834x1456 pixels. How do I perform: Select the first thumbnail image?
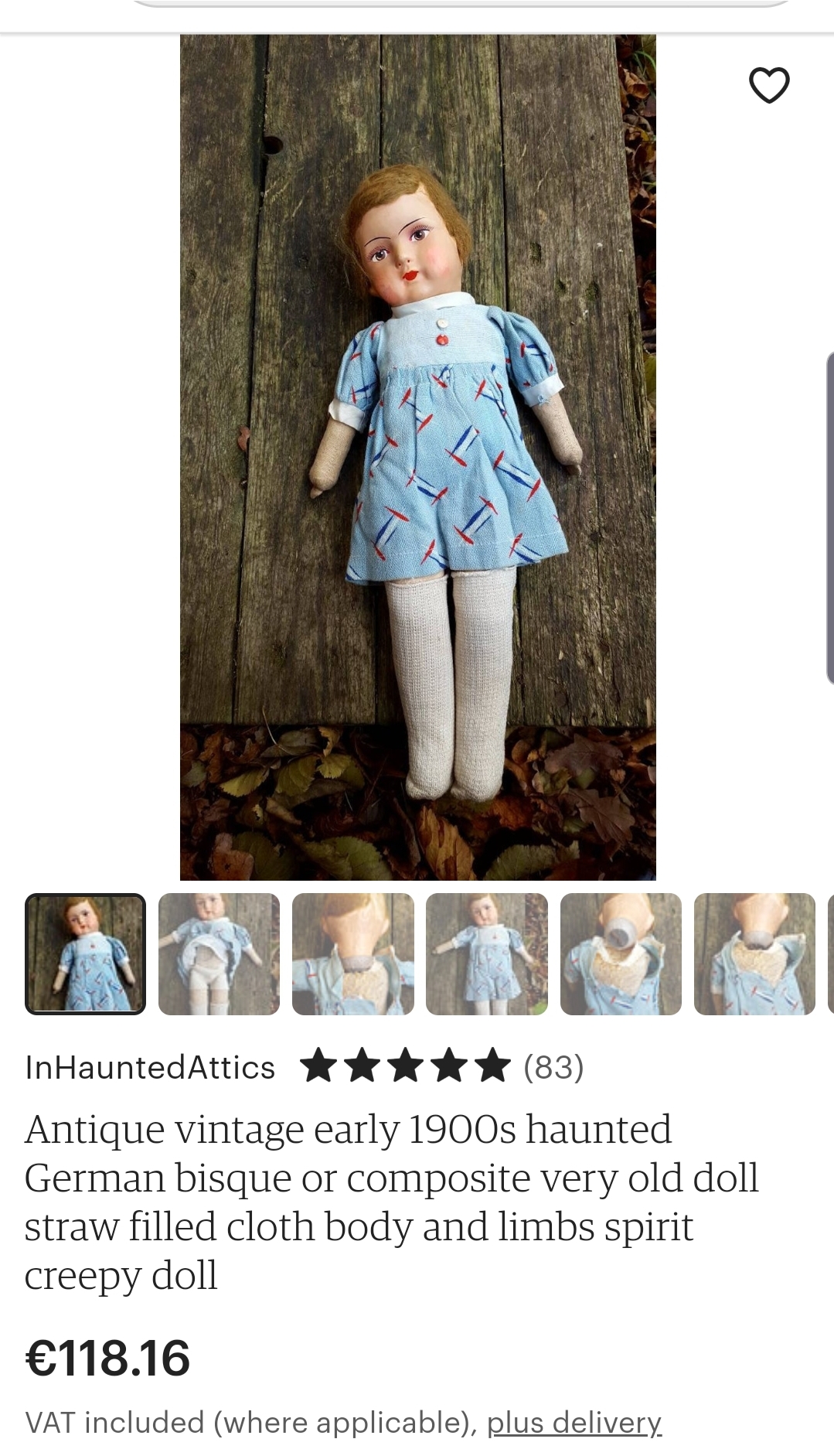pos(85,953)
